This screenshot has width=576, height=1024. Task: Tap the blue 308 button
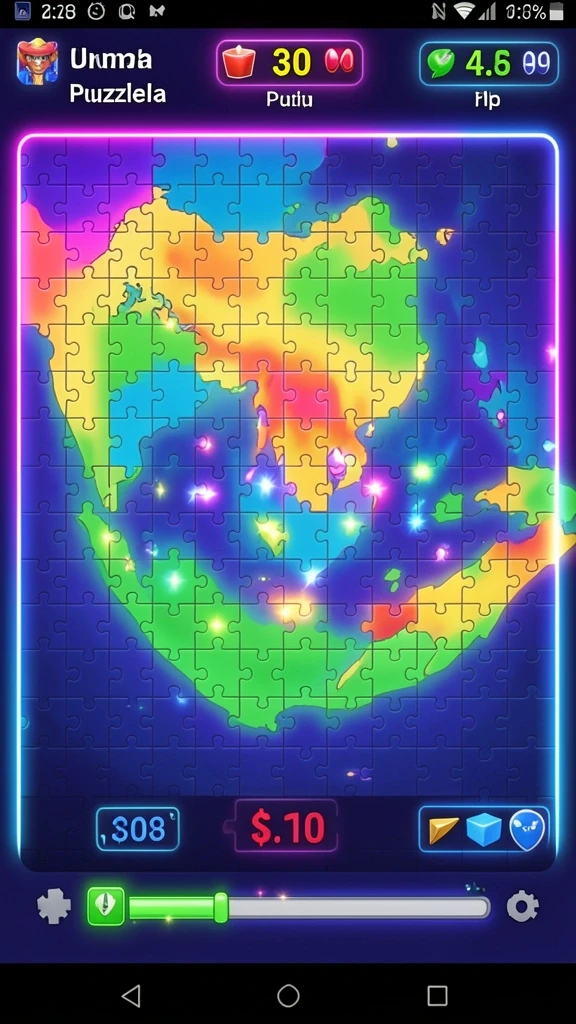point(138,829)
